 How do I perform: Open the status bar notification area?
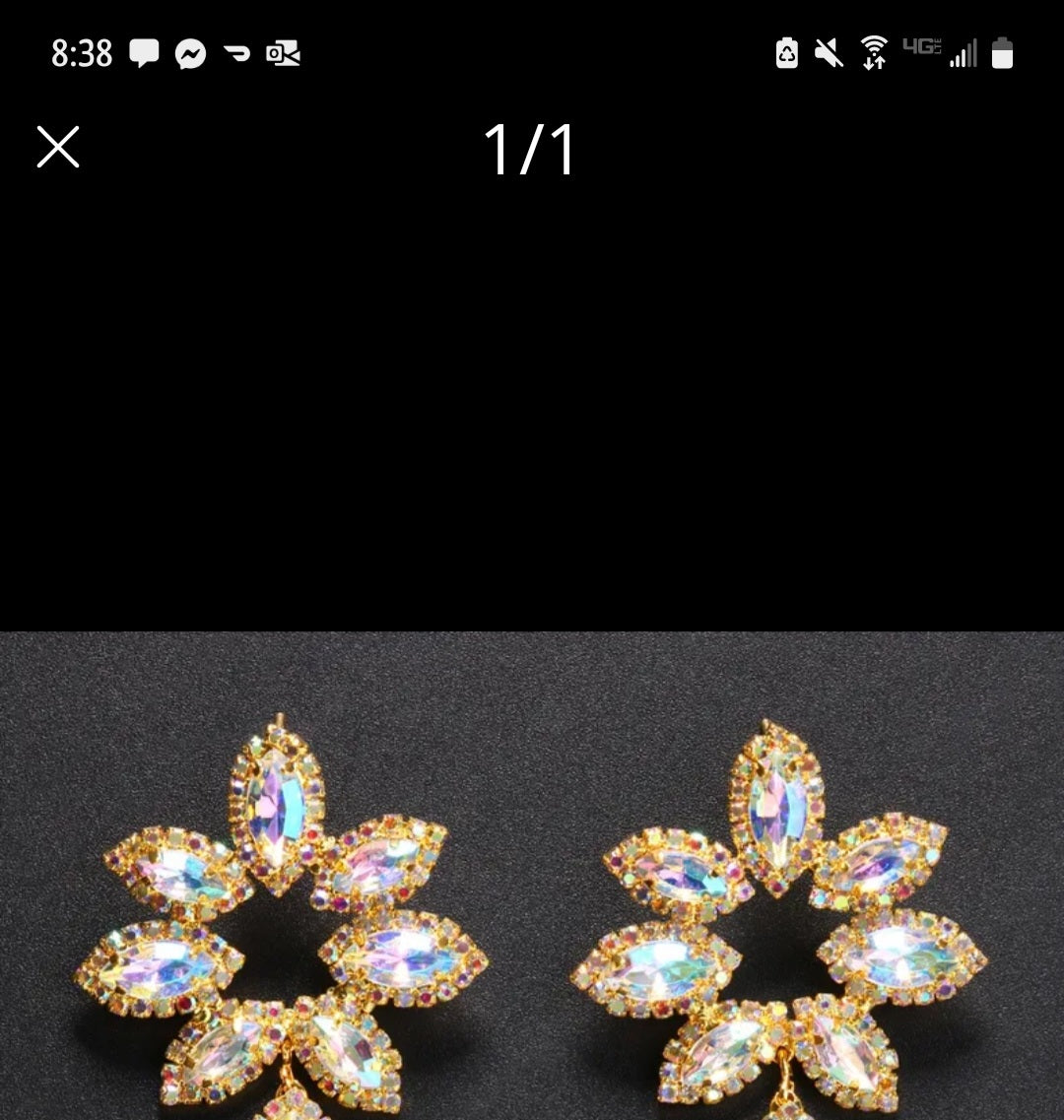coord(532,54)
